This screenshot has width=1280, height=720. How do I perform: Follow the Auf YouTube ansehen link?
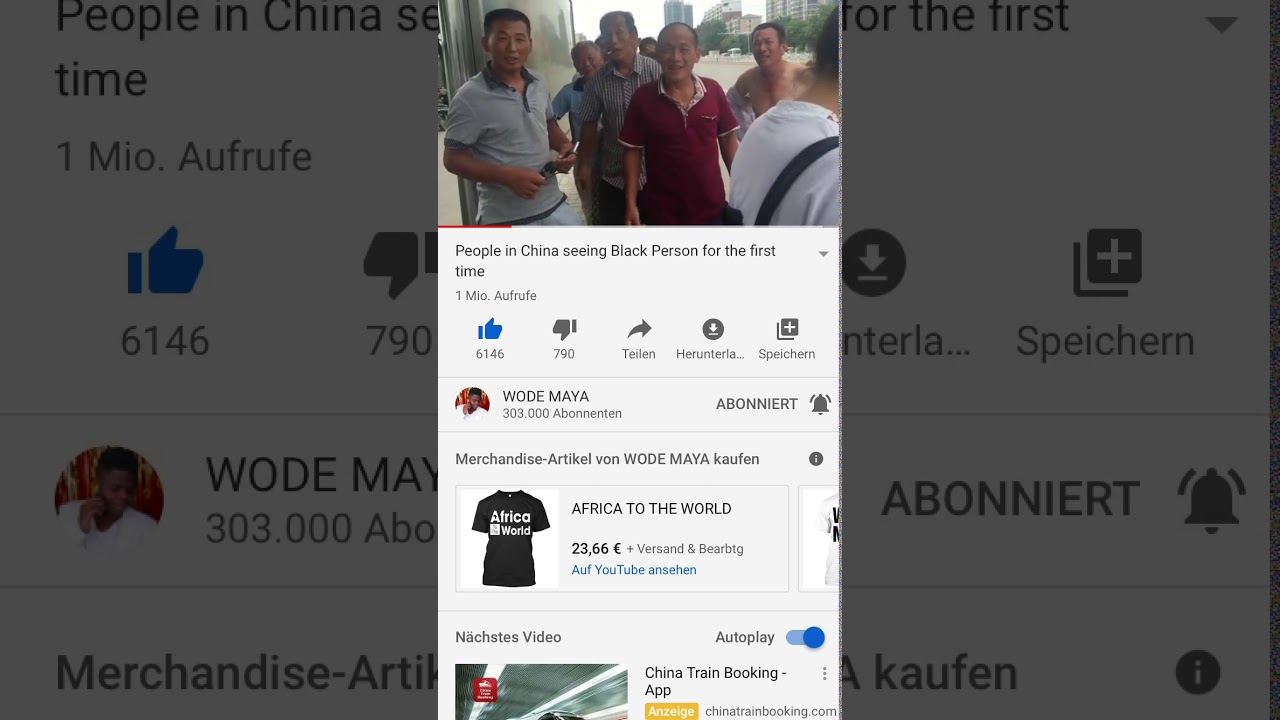(634, 570)
